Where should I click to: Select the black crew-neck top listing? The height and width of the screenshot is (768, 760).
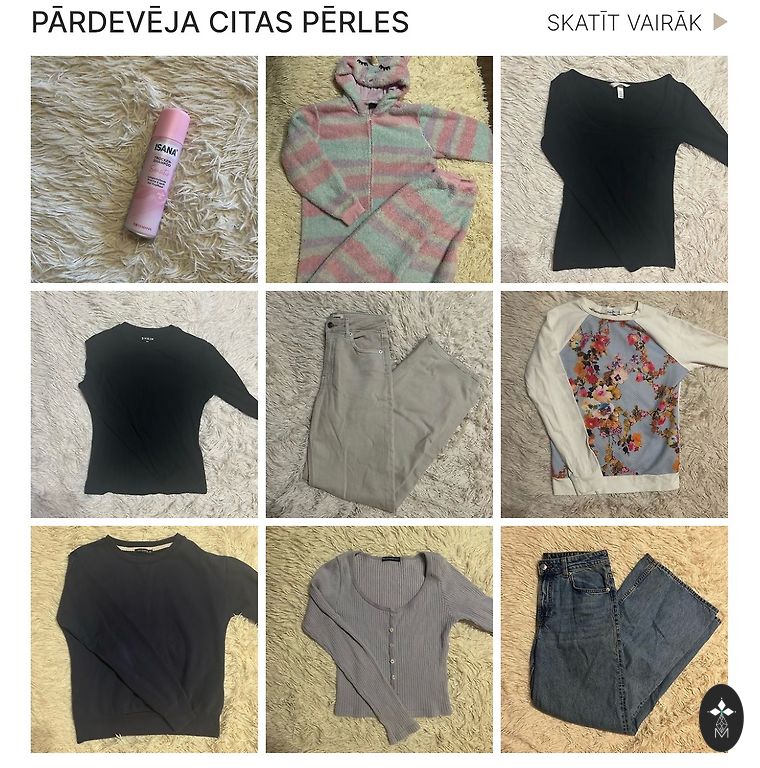coord(144,404)
